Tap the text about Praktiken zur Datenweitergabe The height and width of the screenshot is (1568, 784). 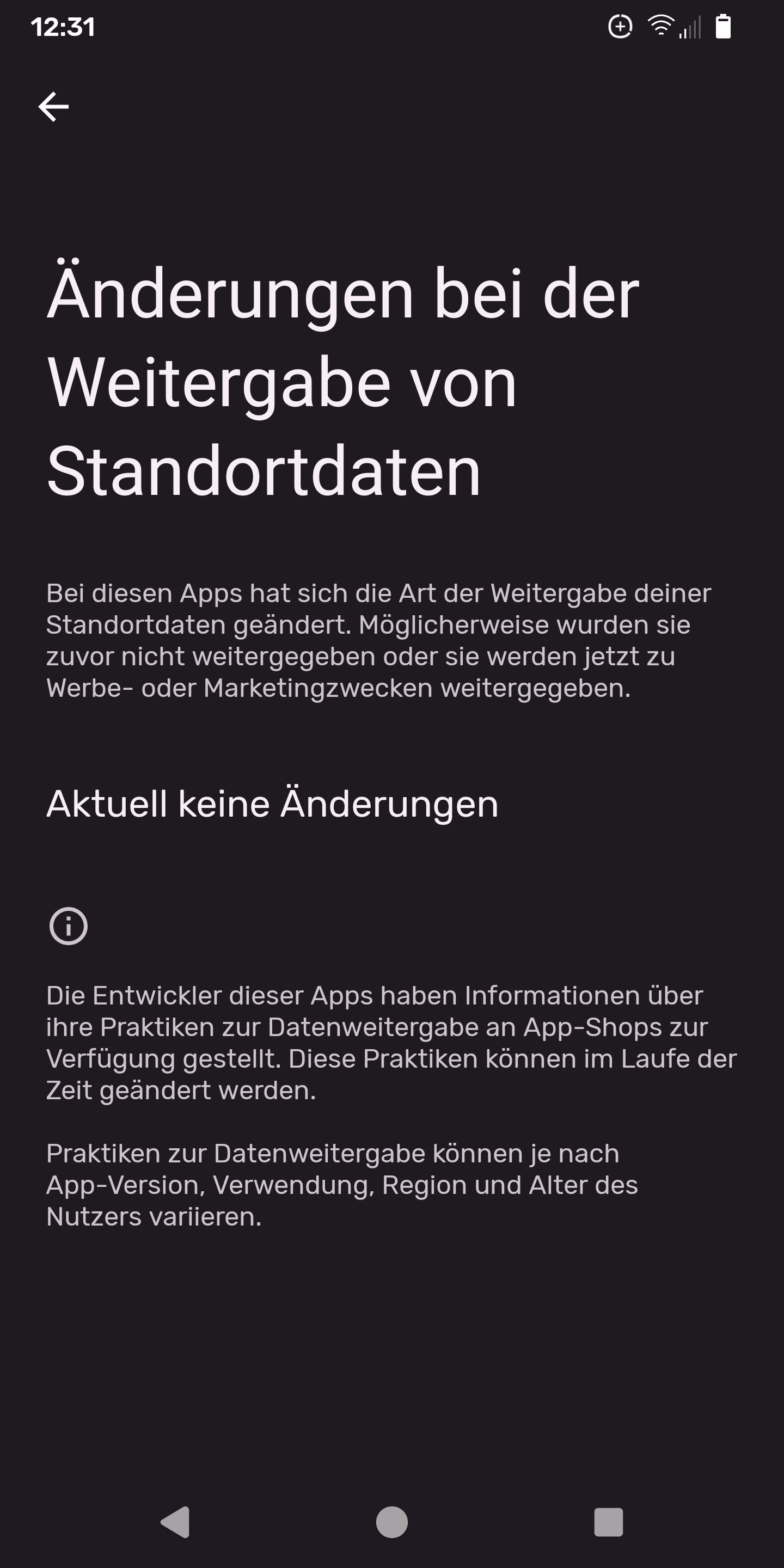coord(341,1184)
